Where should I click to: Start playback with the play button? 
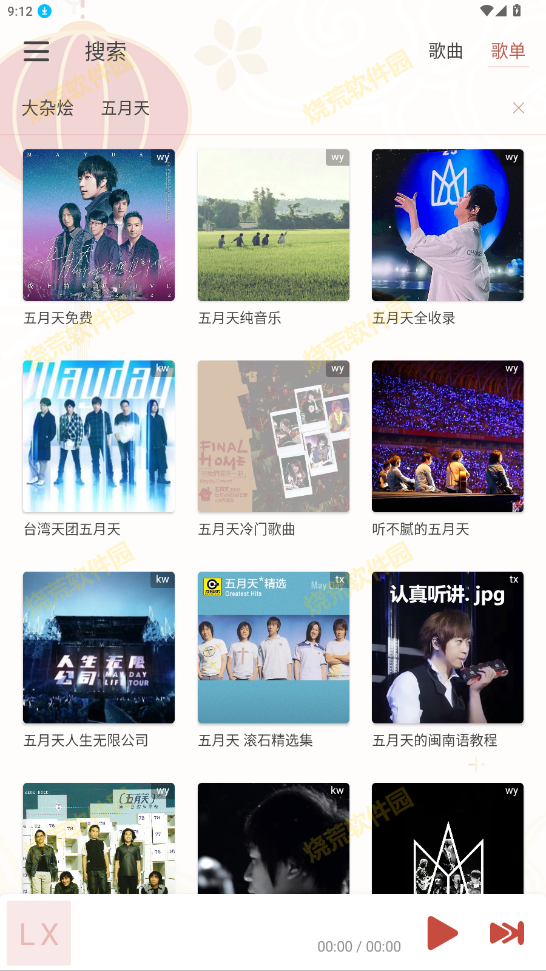coord(443,933)
